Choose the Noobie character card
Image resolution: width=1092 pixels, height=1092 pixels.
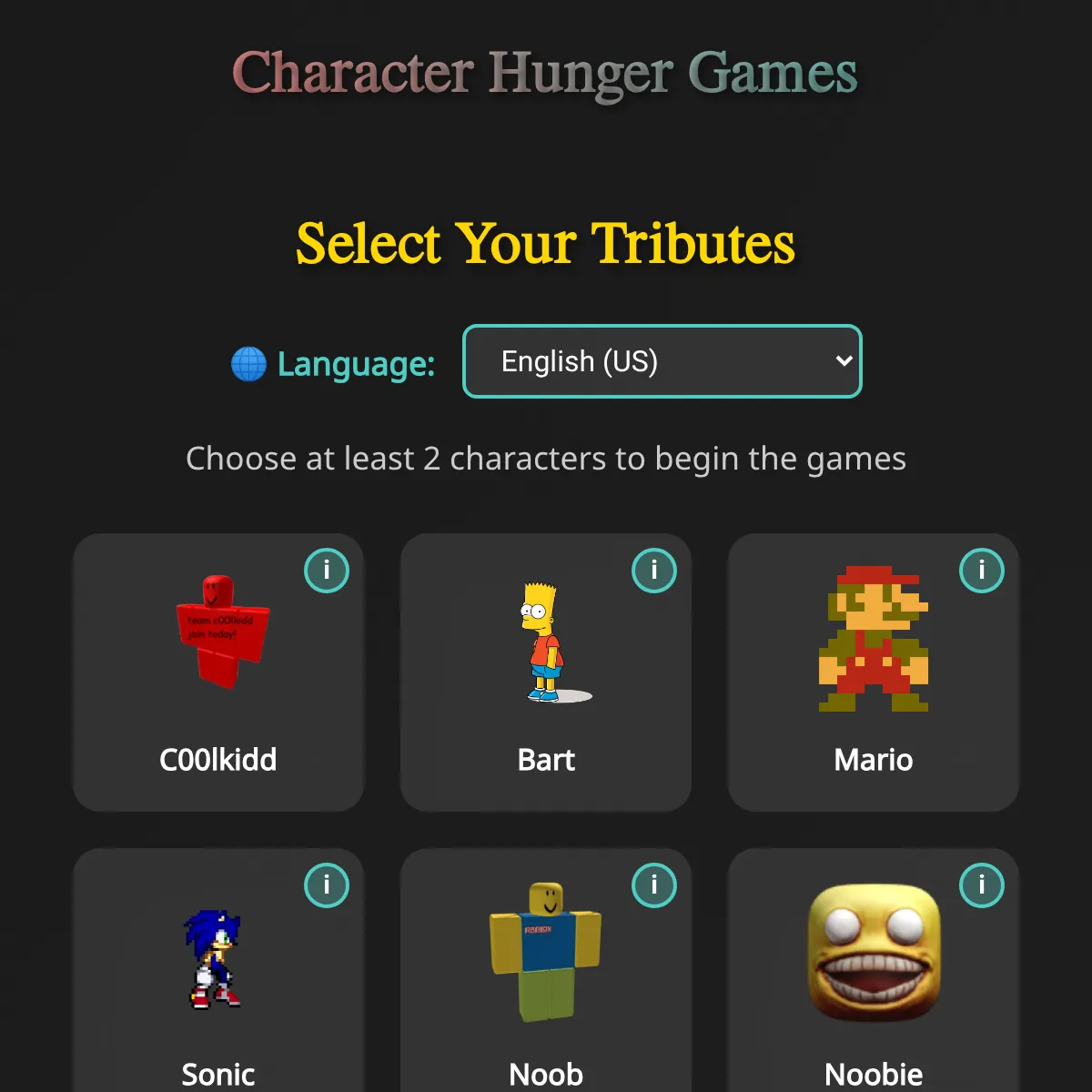click(x=874, y=974)
